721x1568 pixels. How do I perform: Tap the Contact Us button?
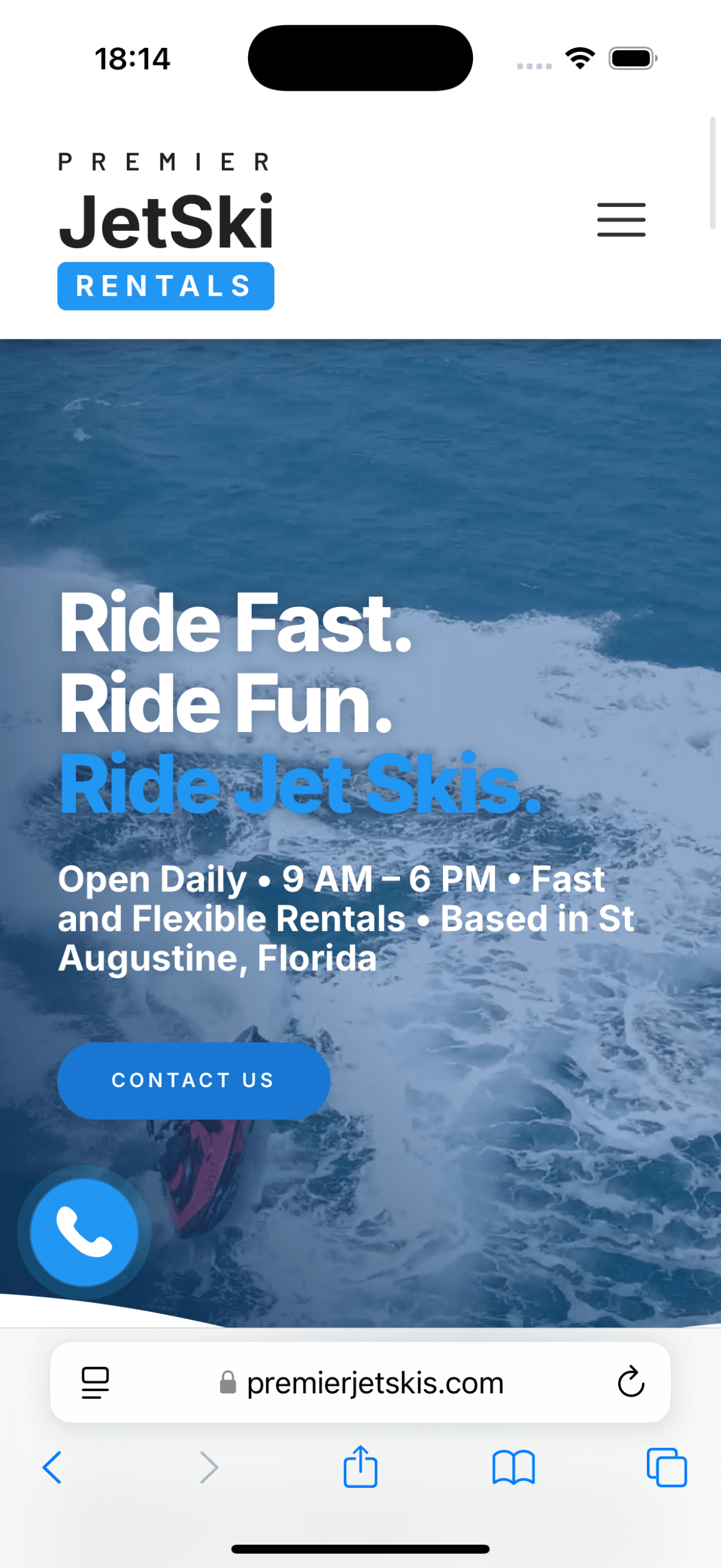click(194, 1080)
